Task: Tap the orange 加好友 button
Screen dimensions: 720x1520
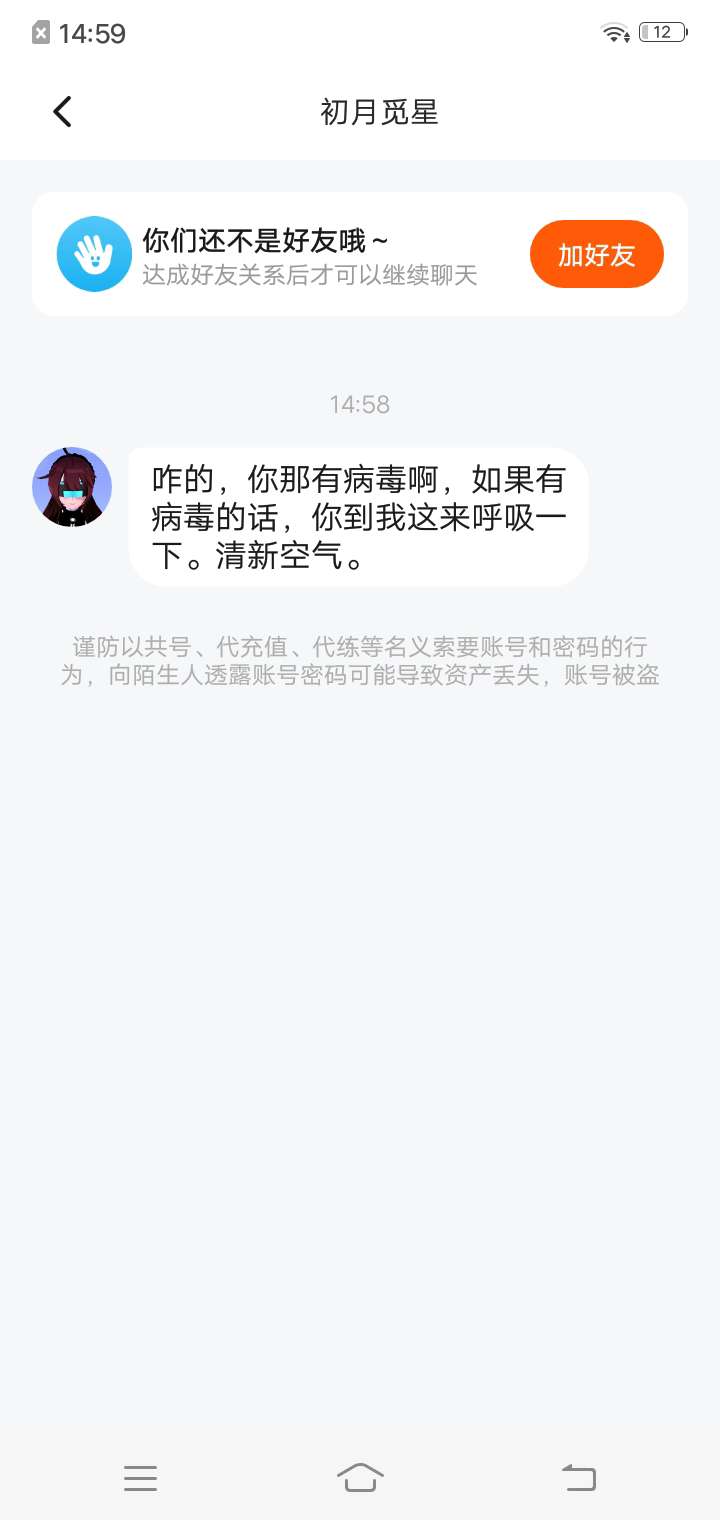Action: [x=597, y=254]
